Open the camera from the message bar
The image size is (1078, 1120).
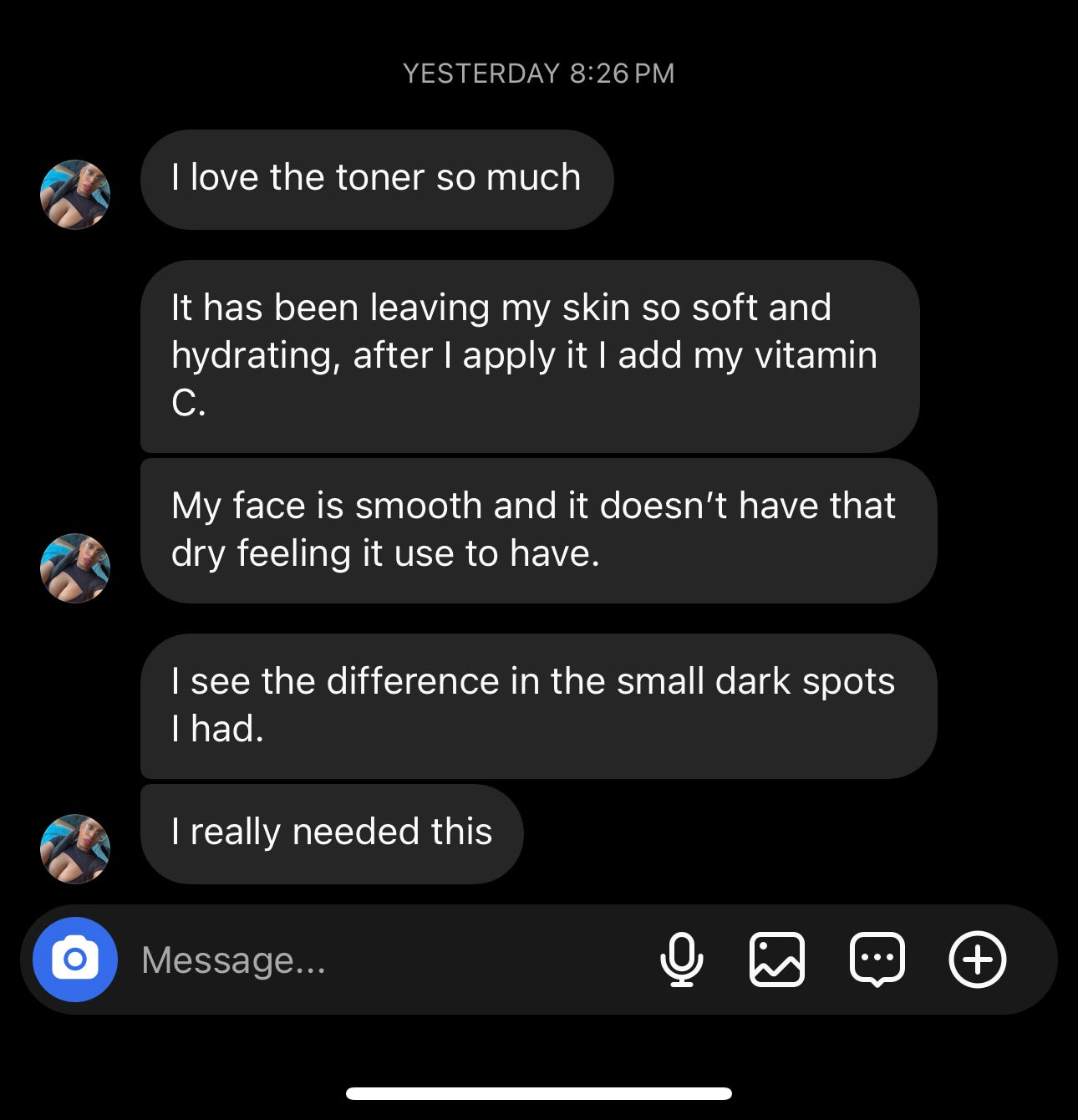pyautogui.click(x=75, y=960)
